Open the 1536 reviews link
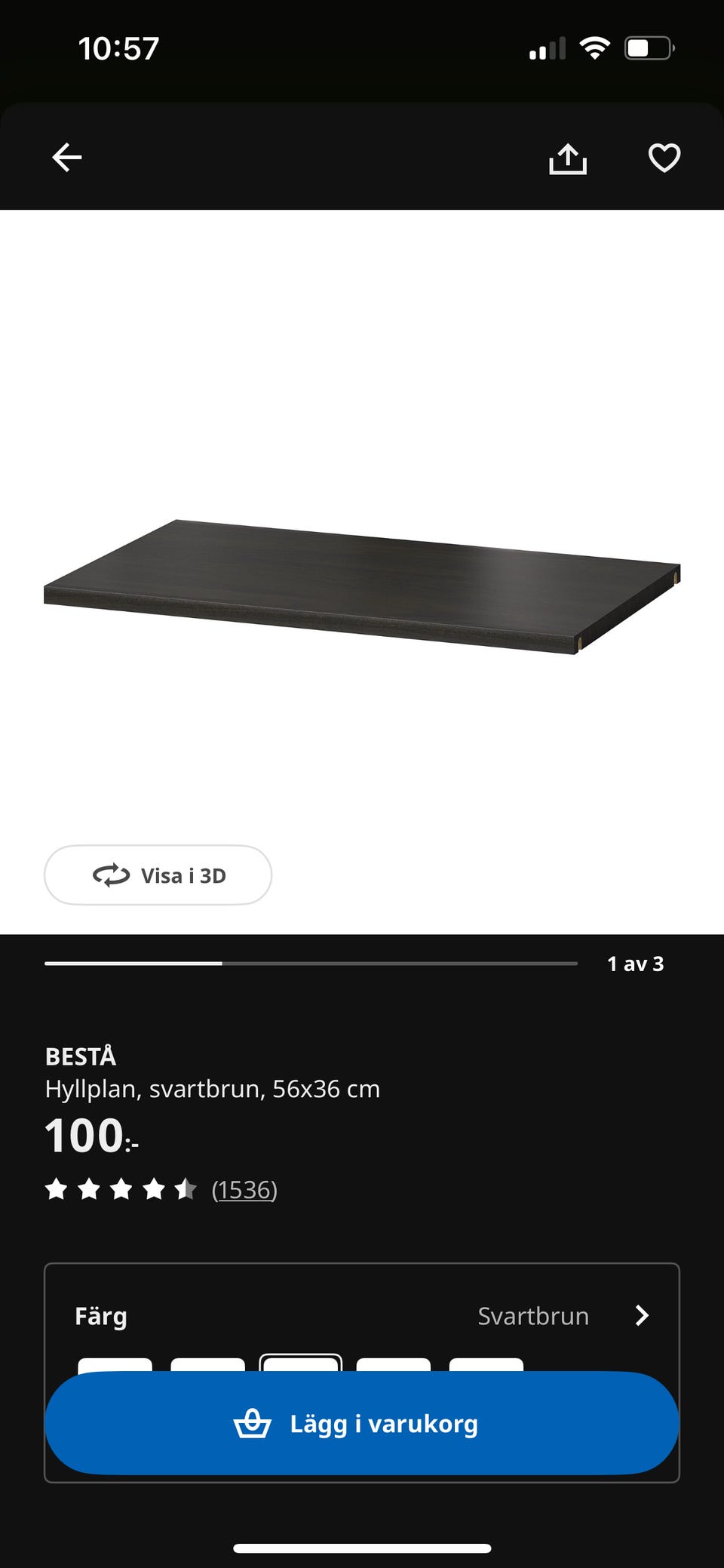The image size is (724, 1568). coord(244,1190)
